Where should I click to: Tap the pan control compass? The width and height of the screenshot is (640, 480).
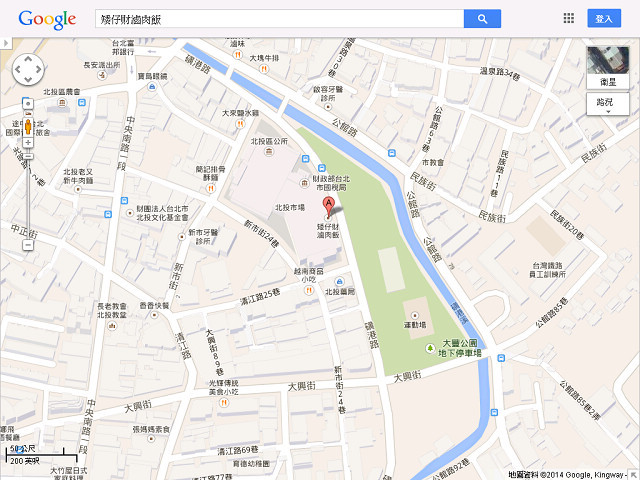pos(28,70)
